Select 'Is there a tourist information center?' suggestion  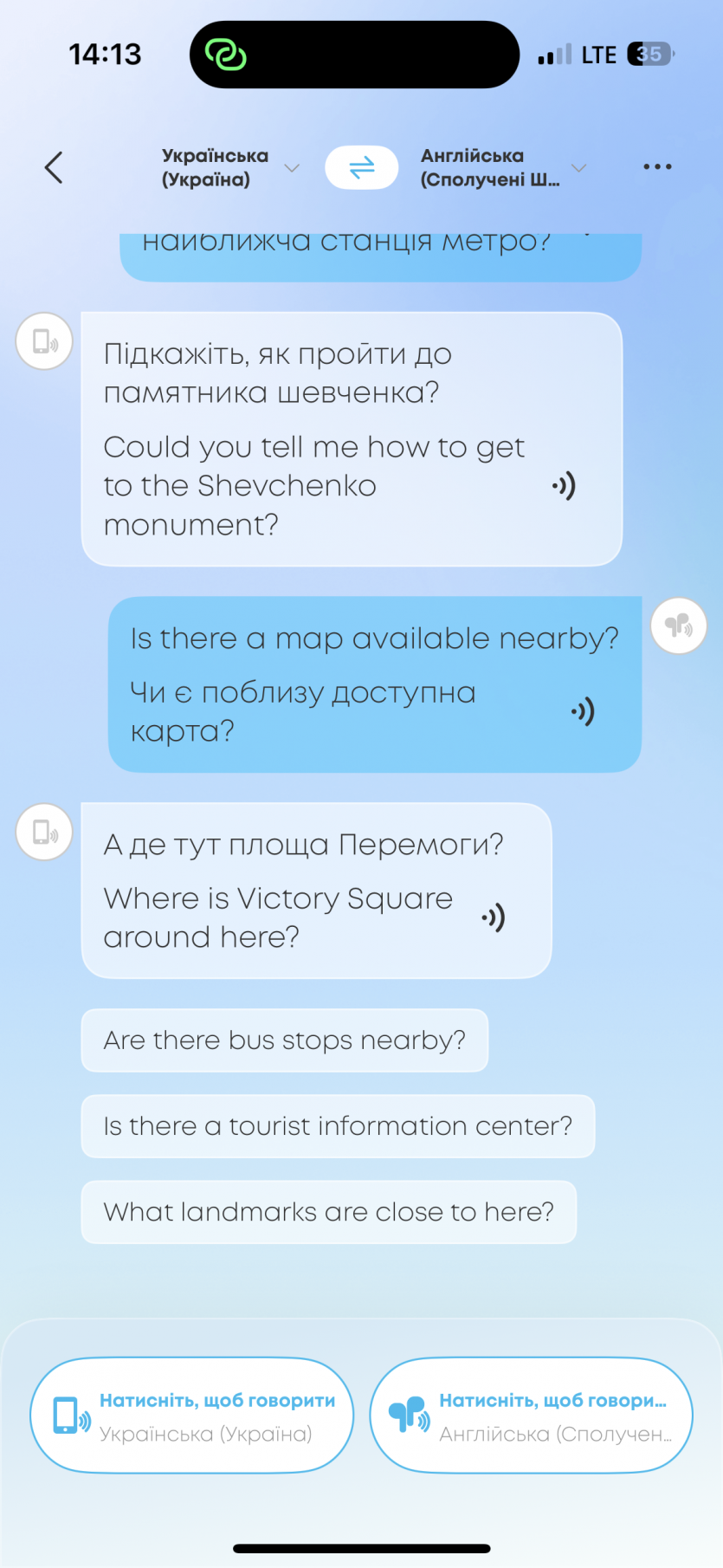(338, 1125)
